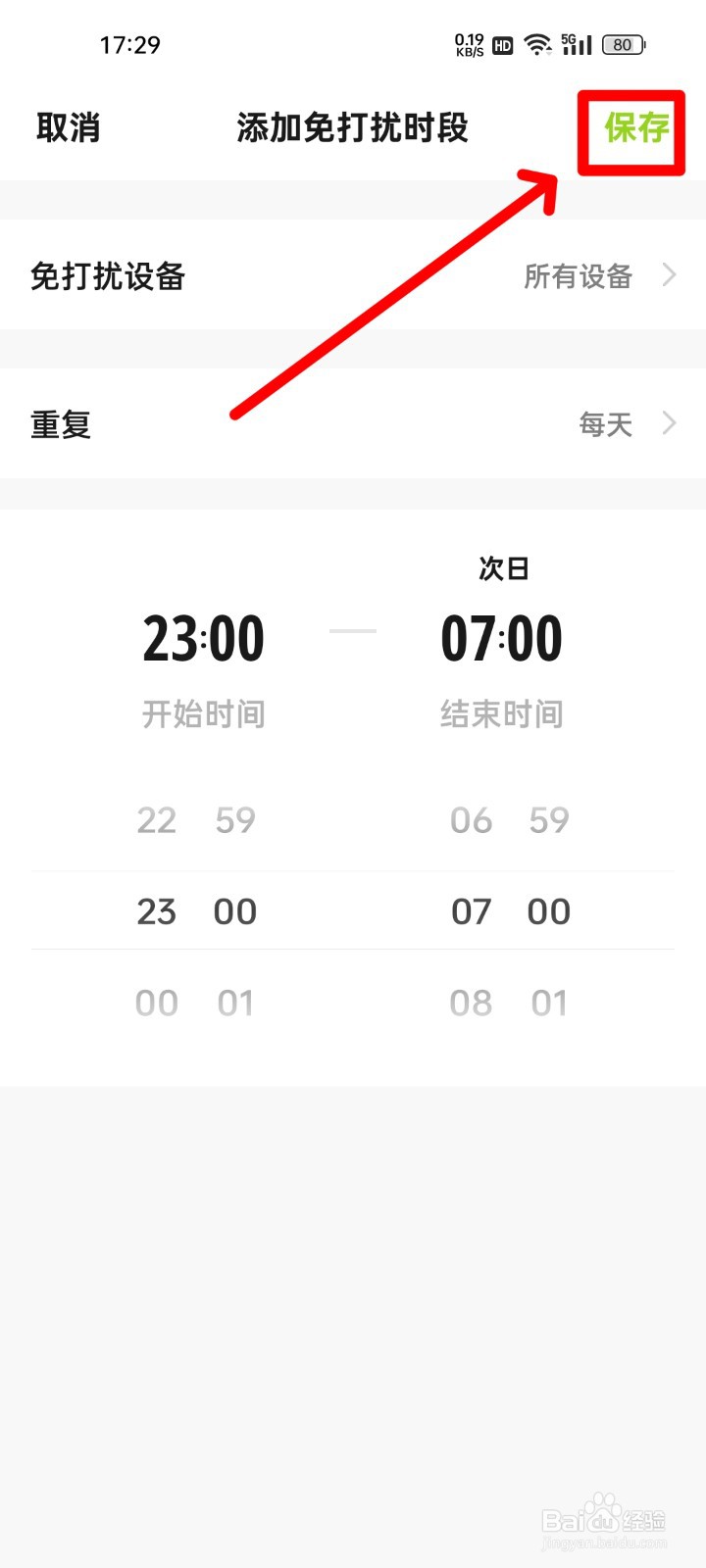The width and height of the screenshot is (706, 1568).
Task: Tap the 添加免打扰时段 title
Action: tap(353, 127)
